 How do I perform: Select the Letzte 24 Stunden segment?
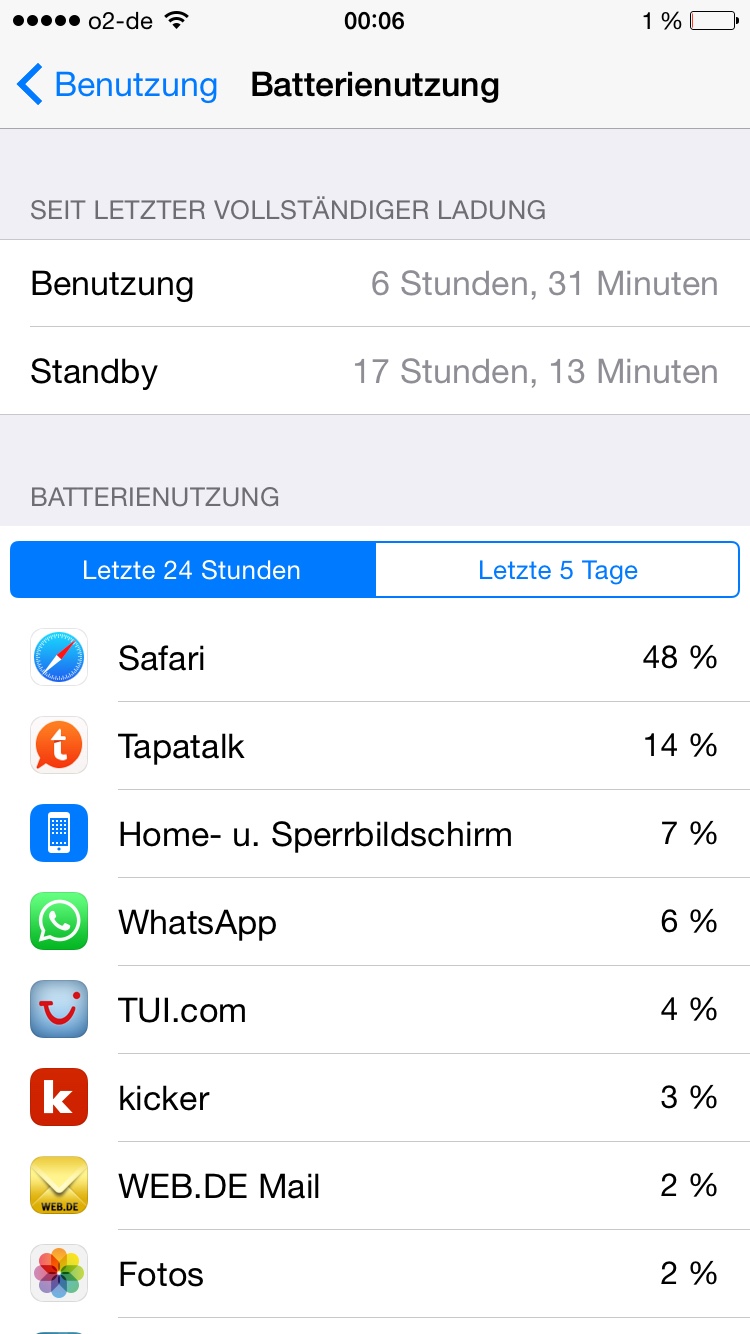coord(193,570)
